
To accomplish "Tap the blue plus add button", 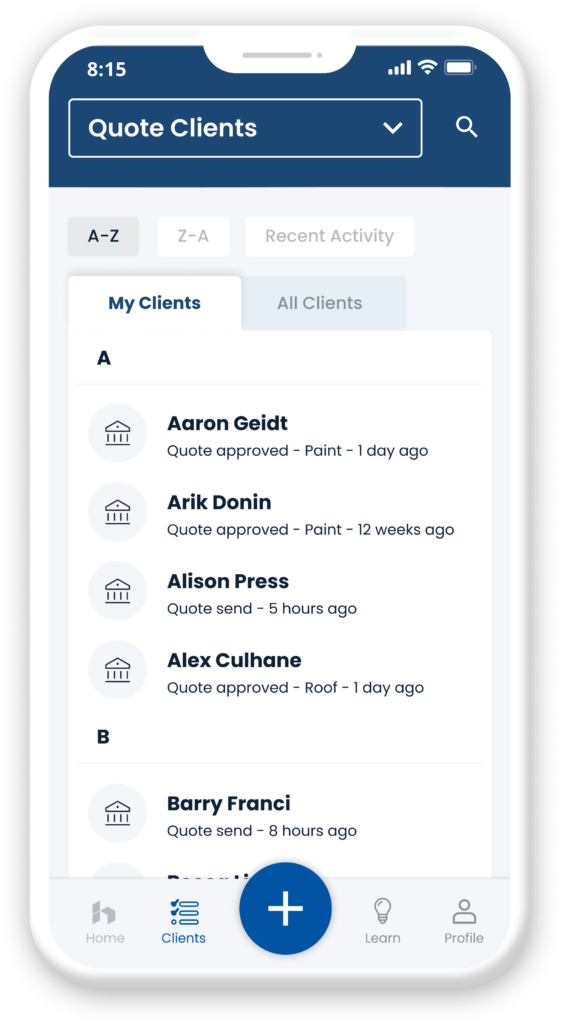I will 285,908.
